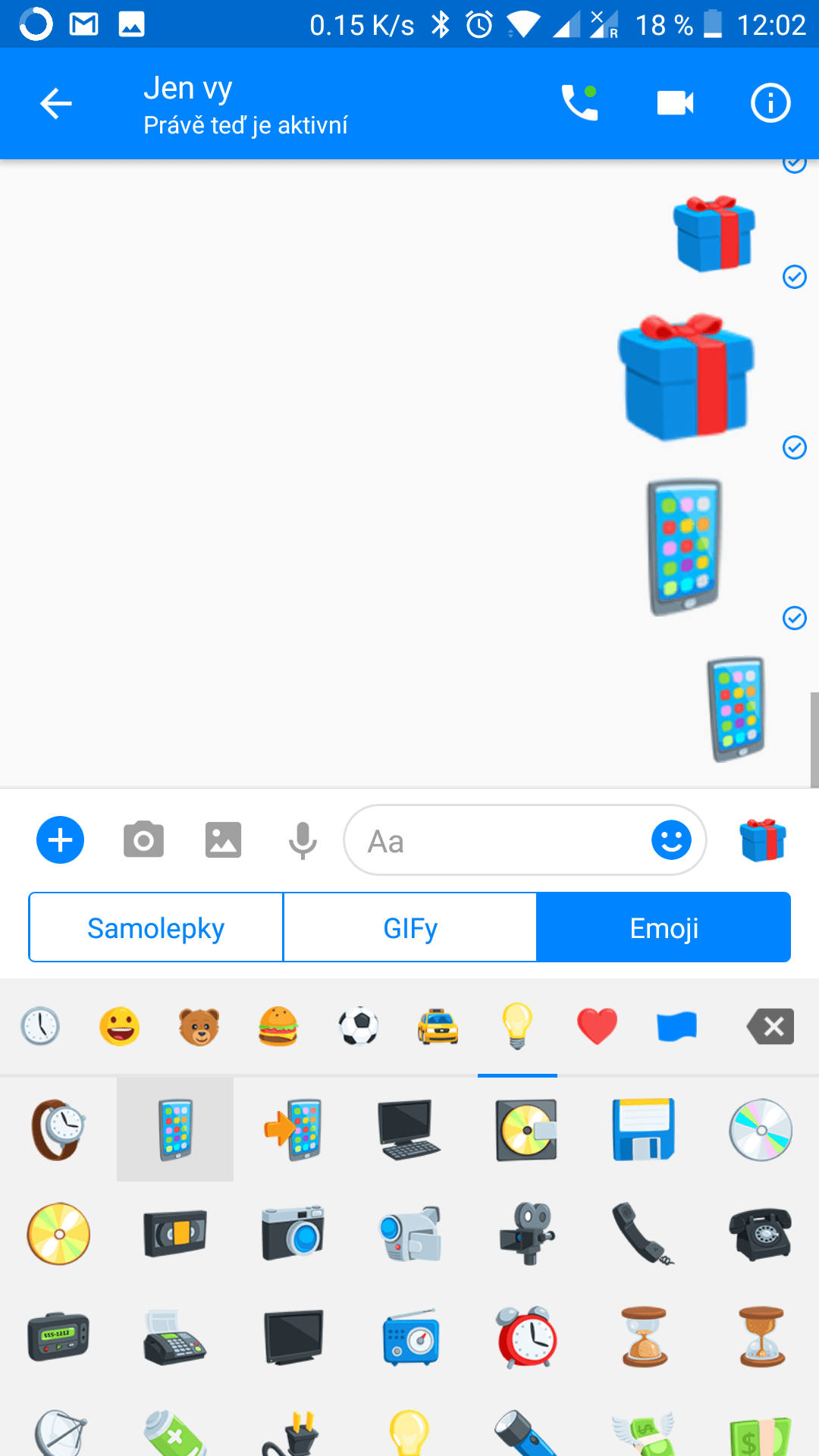Open conversation info
The width and height of the screenshot is (819, 1456).
[x=770, y=103]
